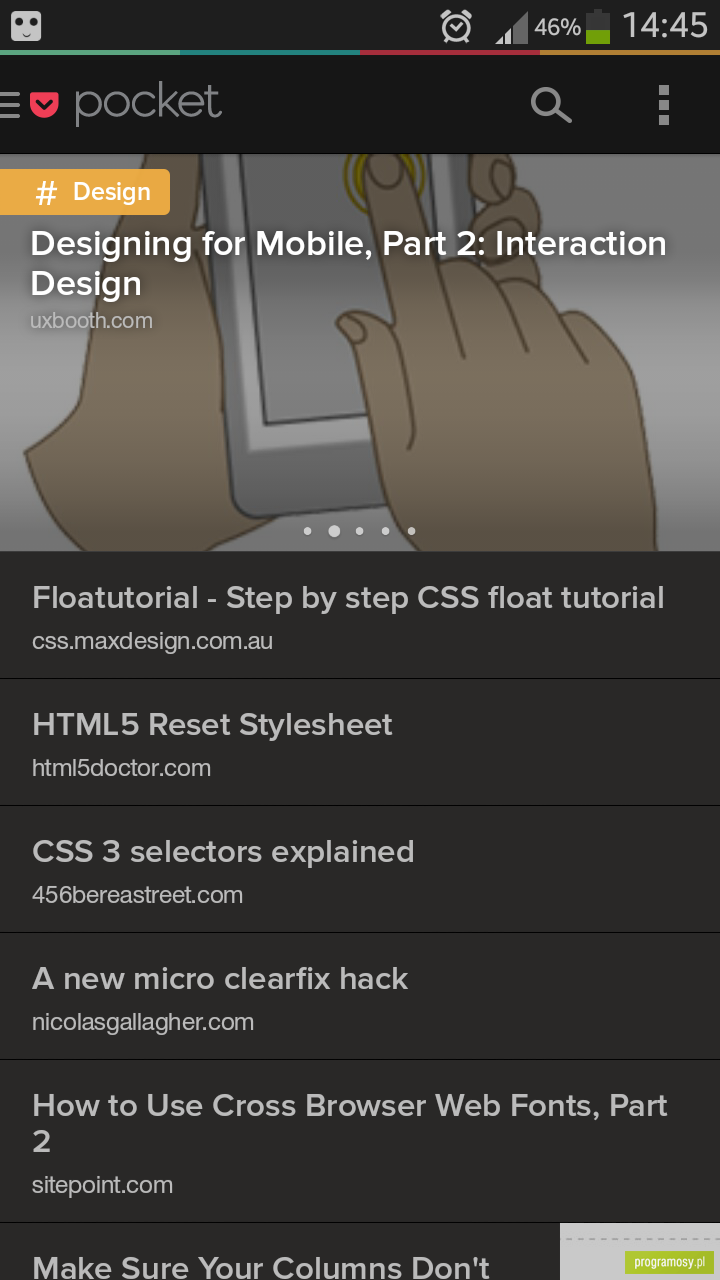Image resolution: width=720 pixels, height=1280 pixels.
Task: Open Designing for Mobile featured article
Action: [x=360, y=352]
